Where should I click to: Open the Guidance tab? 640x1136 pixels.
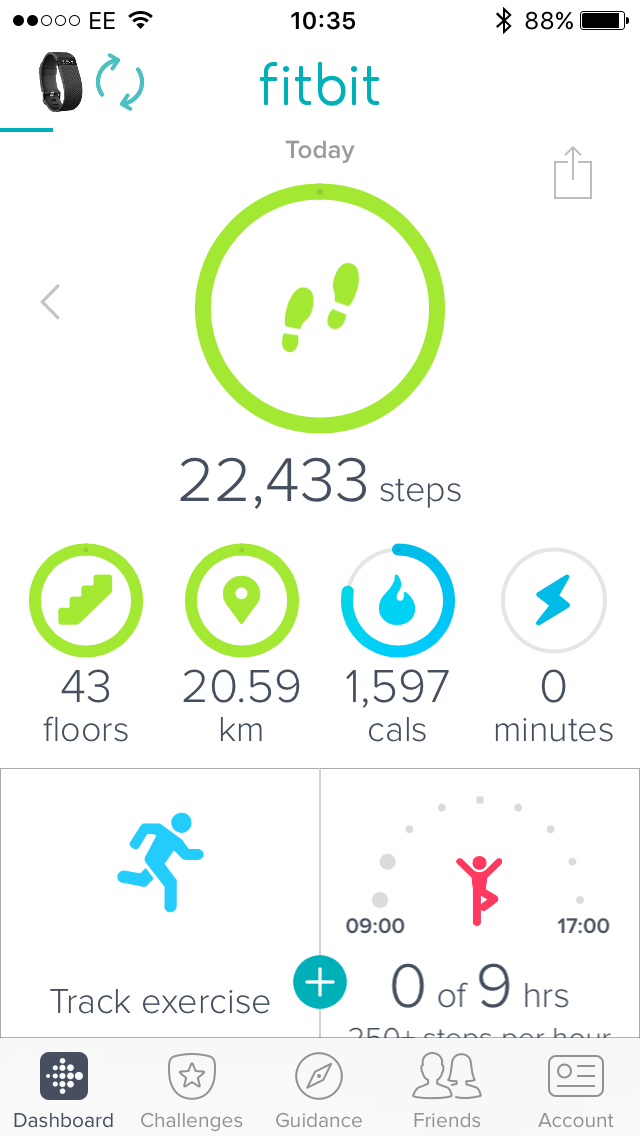[x=319, y=1090]
